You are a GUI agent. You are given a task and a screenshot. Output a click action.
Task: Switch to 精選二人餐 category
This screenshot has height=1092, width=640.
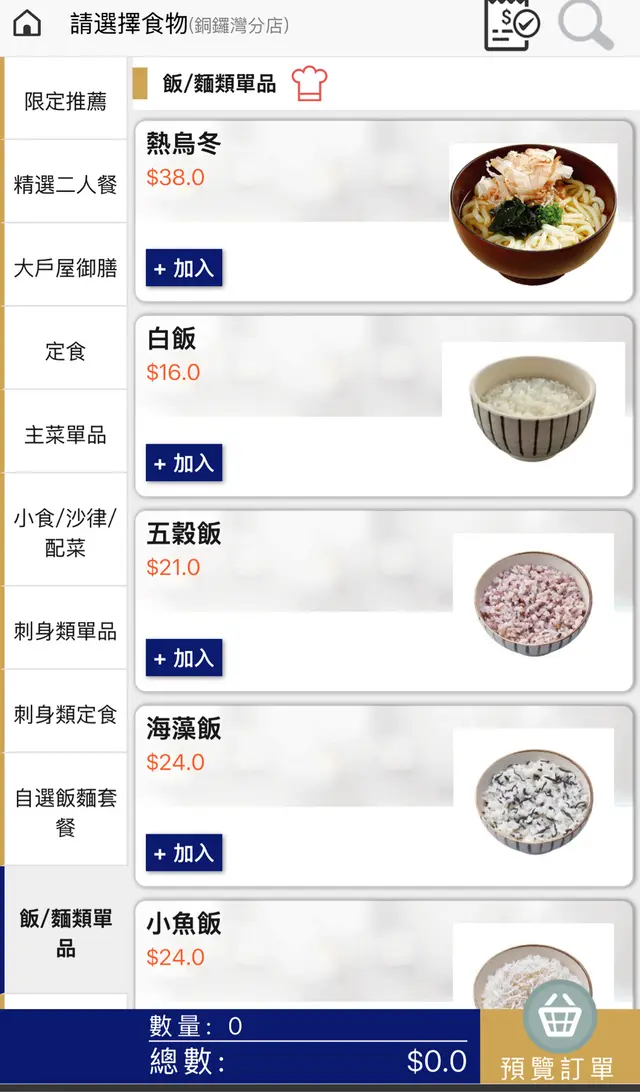(66, 184)
